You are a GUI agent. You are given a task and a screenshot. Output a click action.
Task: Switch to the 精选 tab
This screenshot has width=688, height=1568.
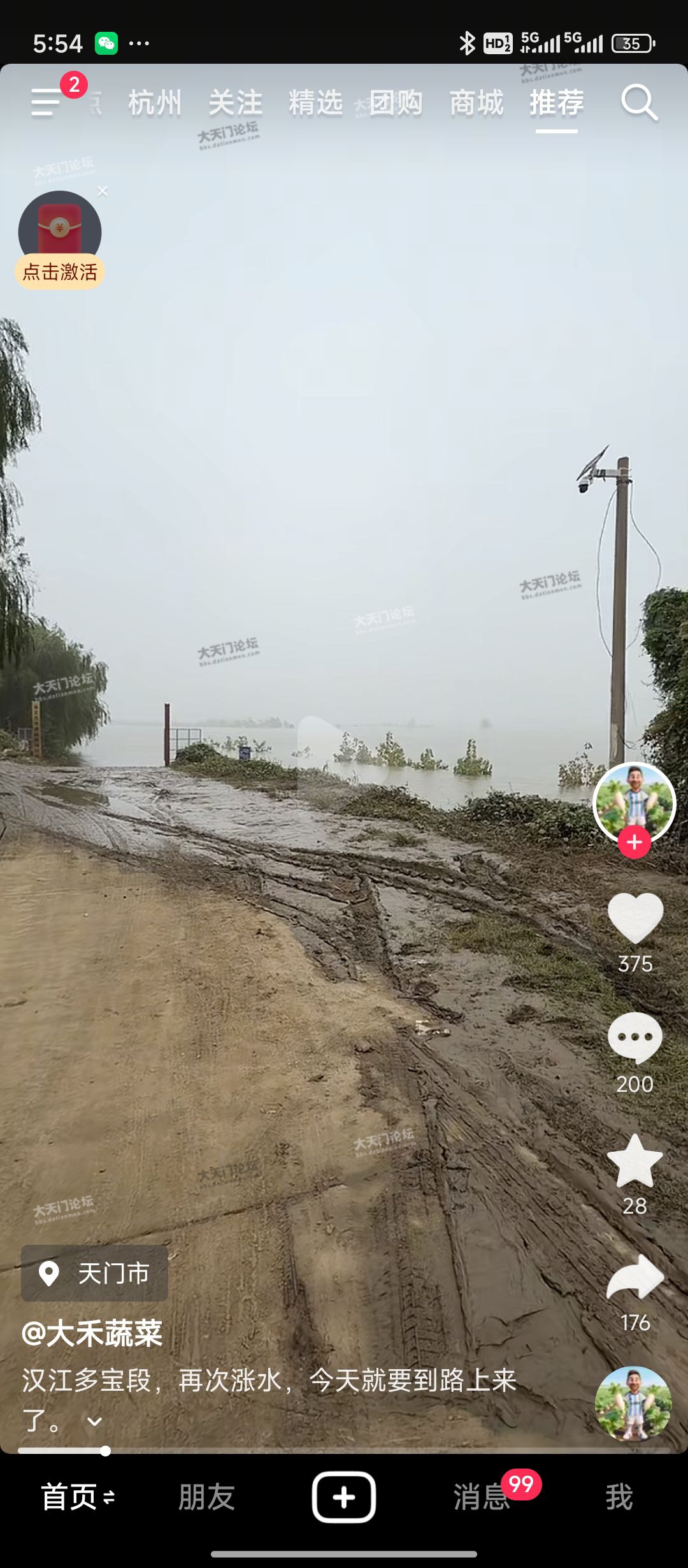(x=315, y=103)
